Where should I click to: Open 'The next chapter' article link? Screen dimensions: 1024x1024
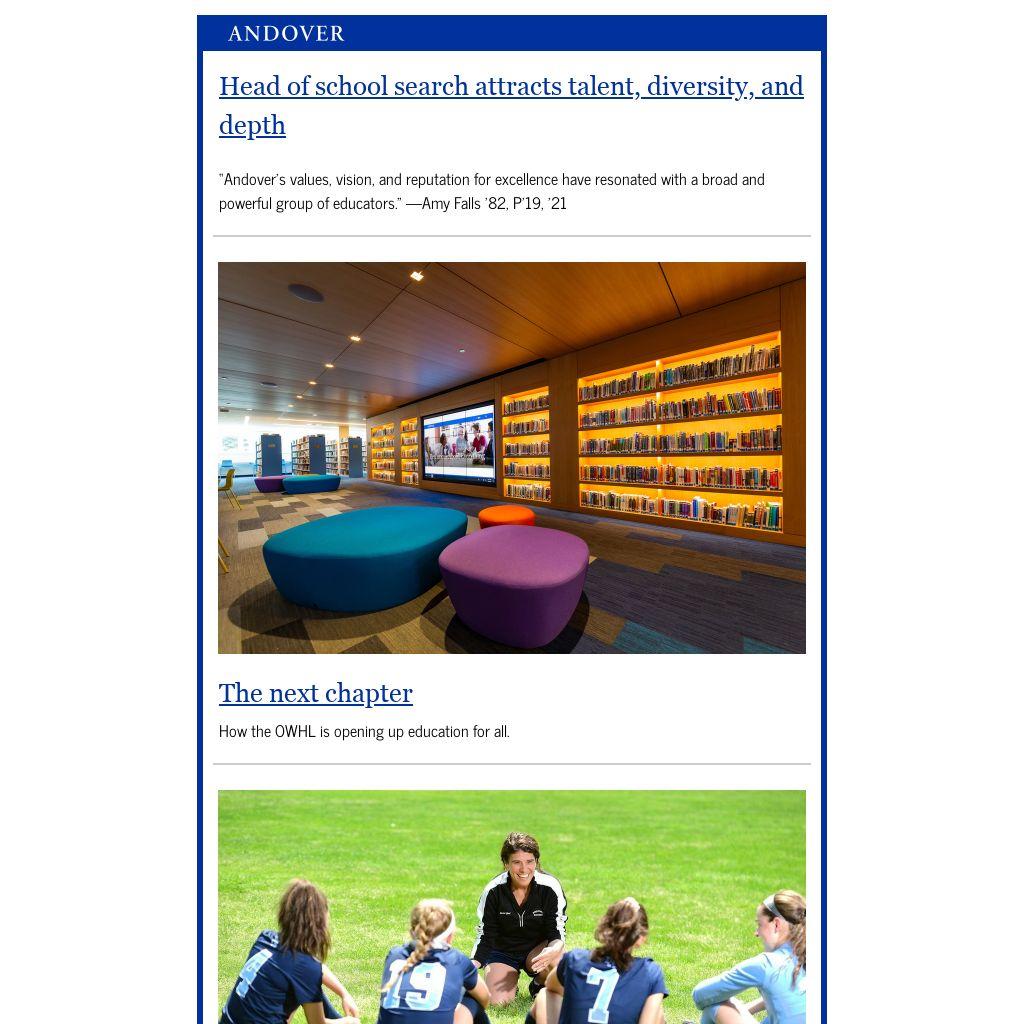(x=315, y=693)
